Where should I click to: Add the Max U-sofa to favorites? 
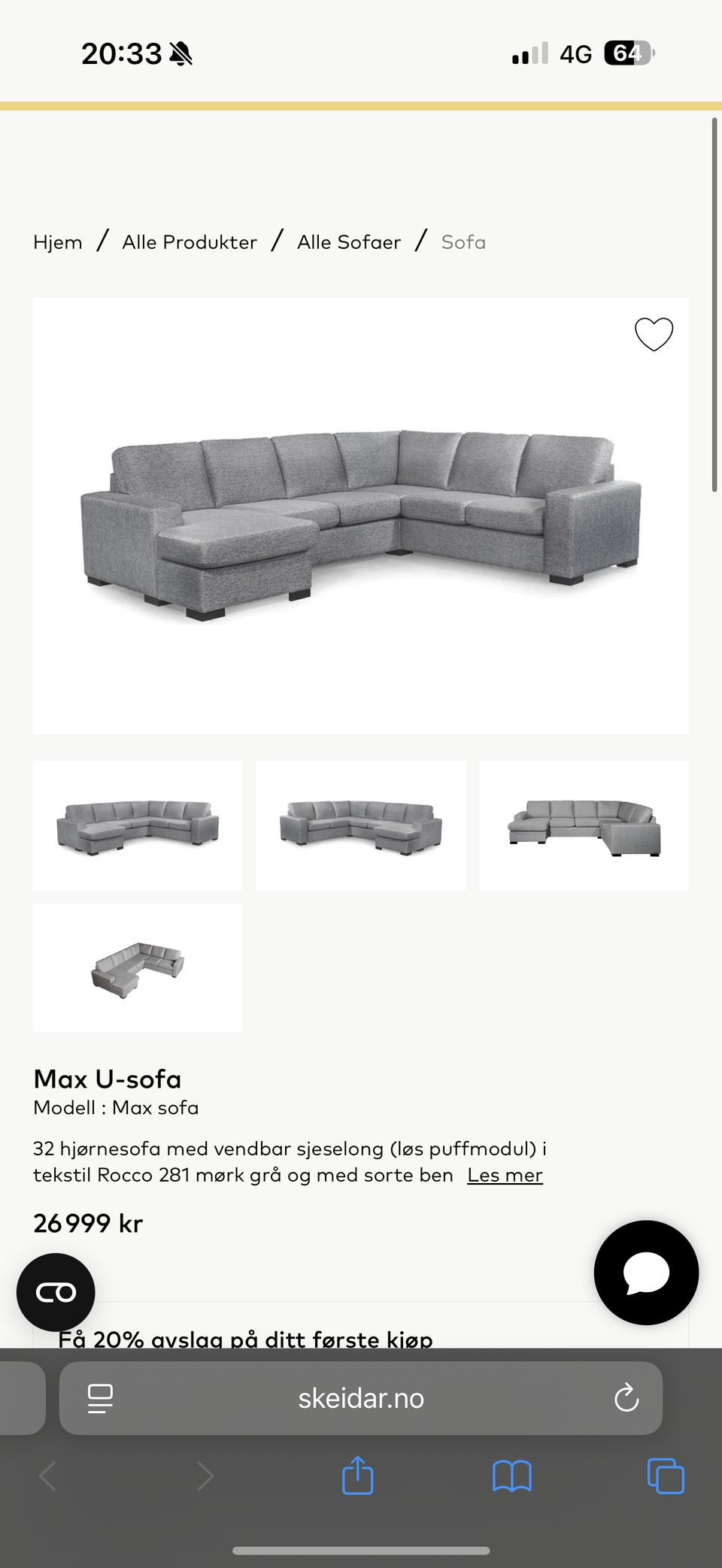[x=654, y=334]
